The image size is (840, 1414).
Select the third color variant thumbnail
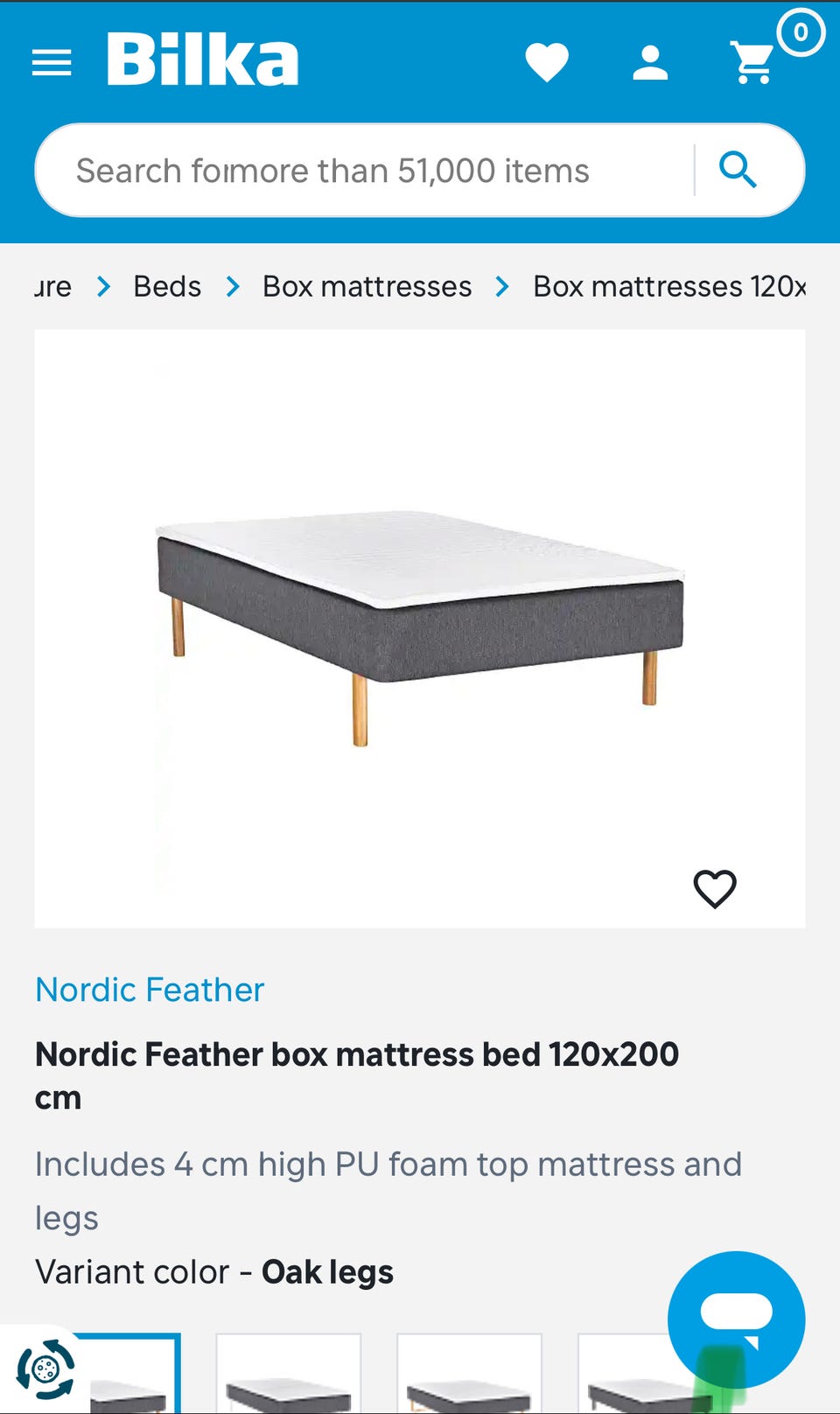click(x=469, y=1375)
